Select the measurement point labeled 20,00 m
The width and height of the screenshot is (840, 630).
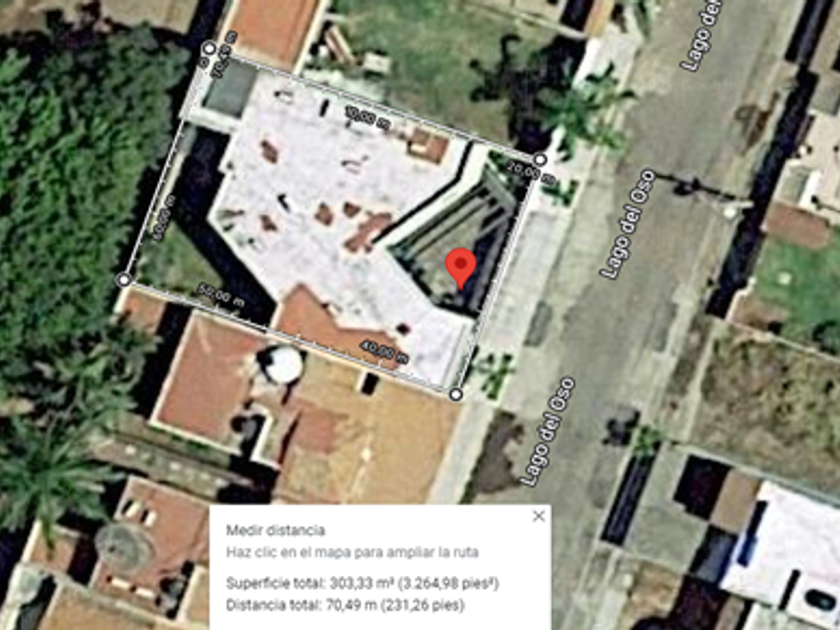[540, 159]
